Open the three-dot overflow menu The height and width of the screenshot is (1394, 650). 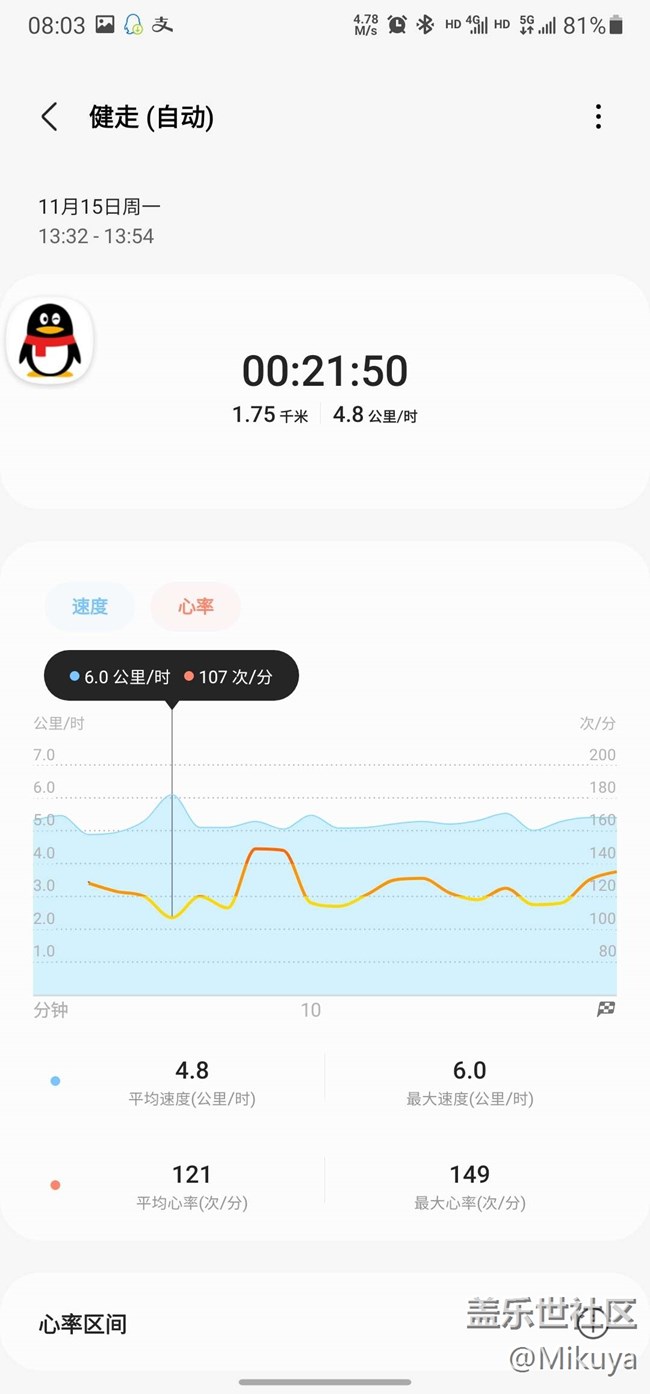598,117
